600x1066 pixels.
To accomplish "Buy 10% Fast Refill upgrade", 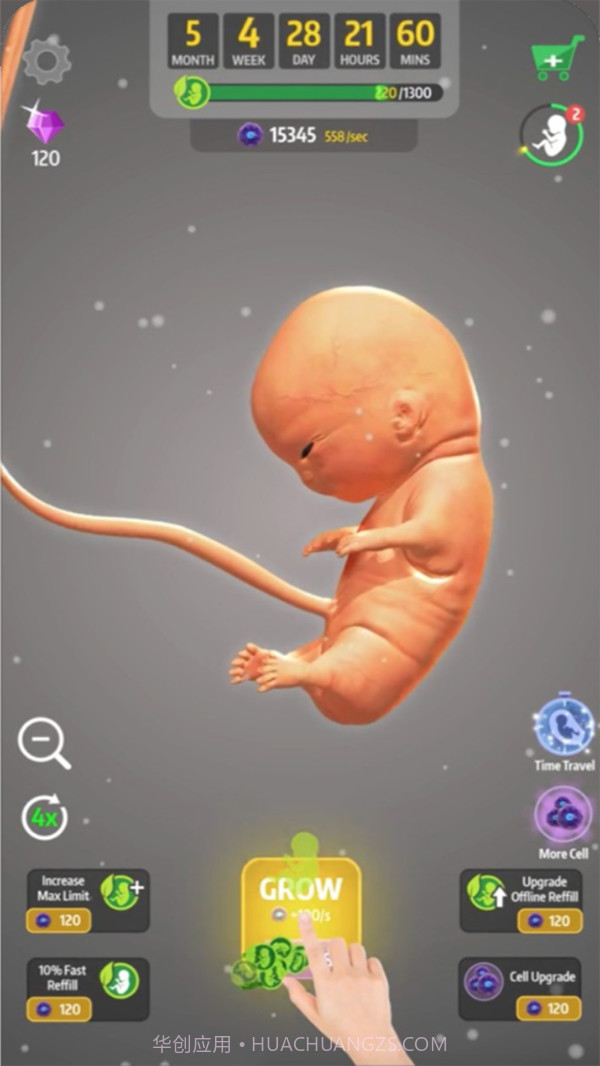I will [88, 989].
